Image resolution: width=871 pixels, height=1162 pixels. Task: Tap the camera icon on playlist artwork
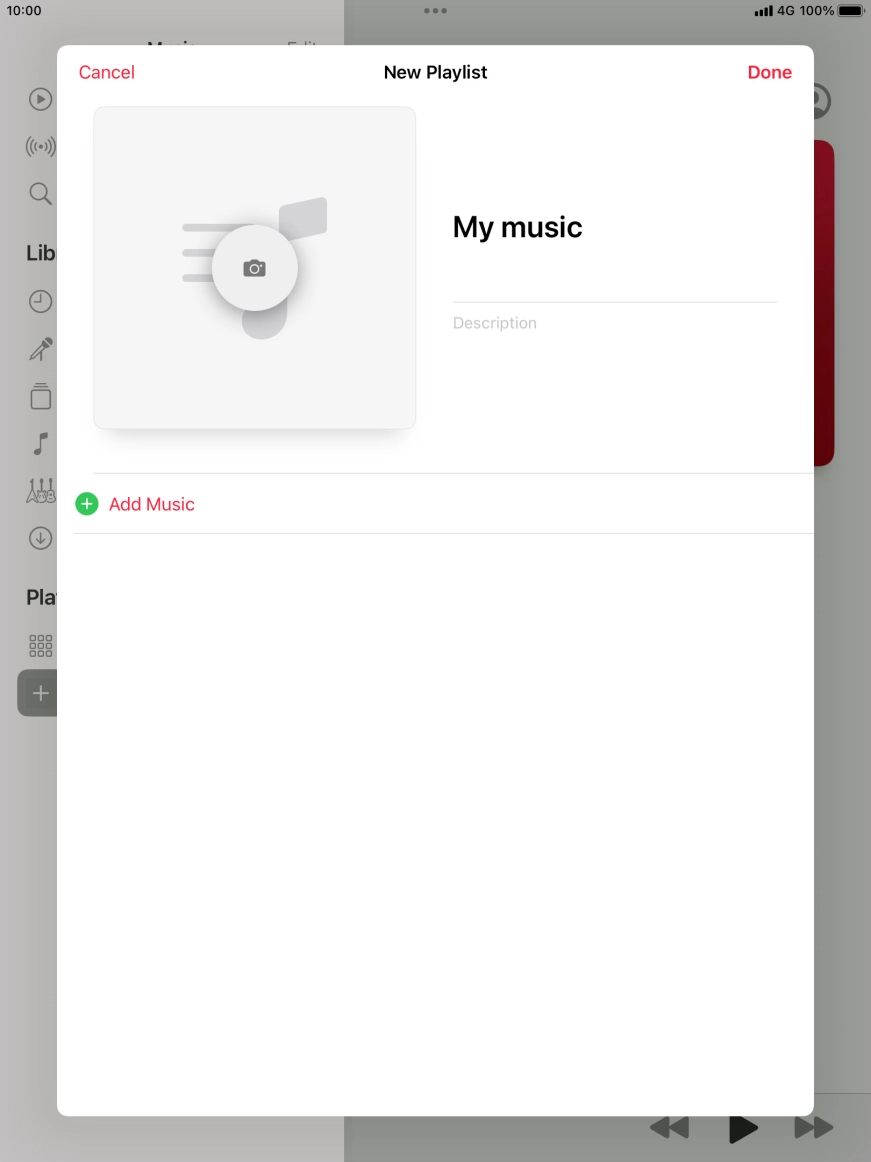(254, 268)
